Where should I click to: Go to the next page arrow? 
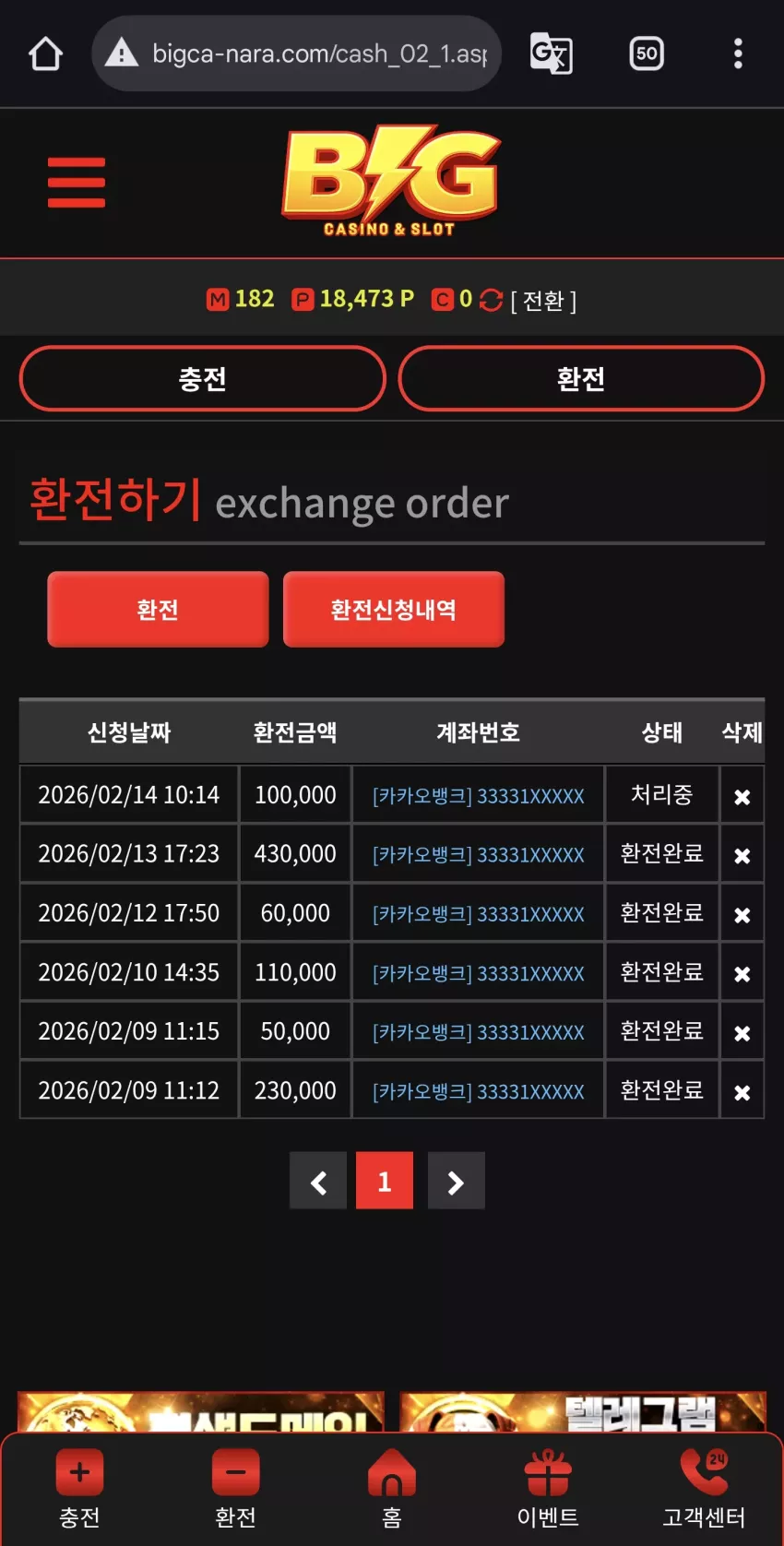456,1181
